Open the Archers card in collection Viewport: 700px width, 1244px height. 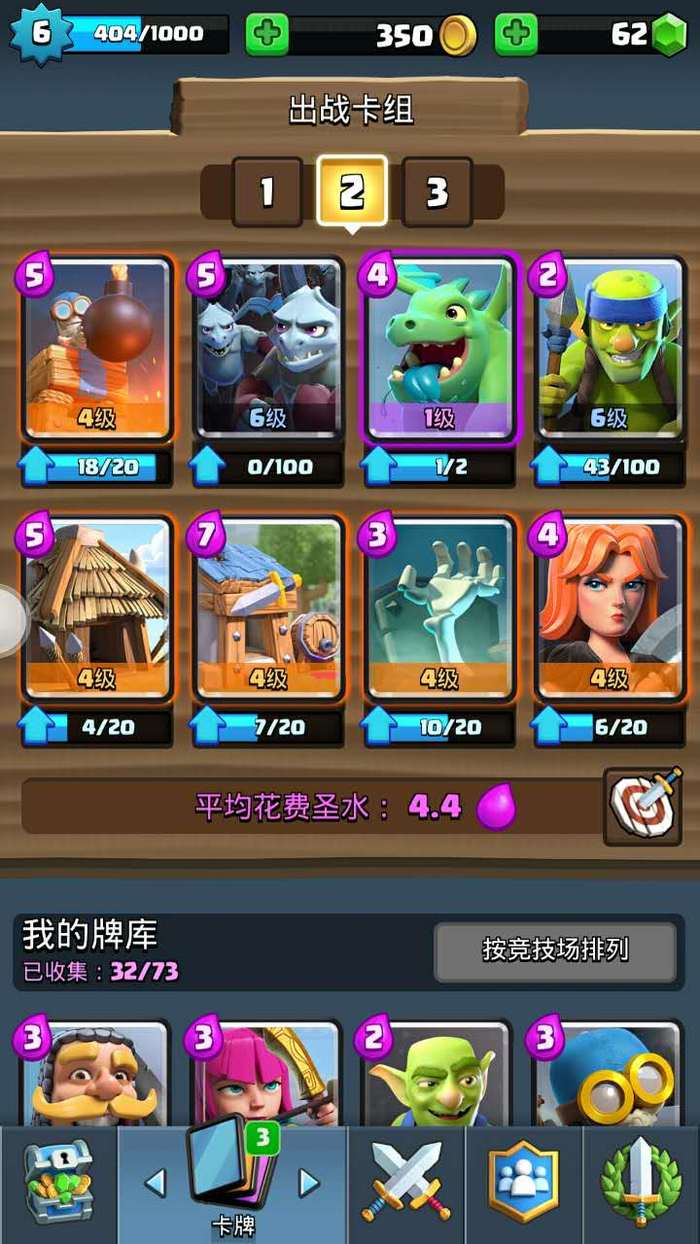click(266, 1075)
